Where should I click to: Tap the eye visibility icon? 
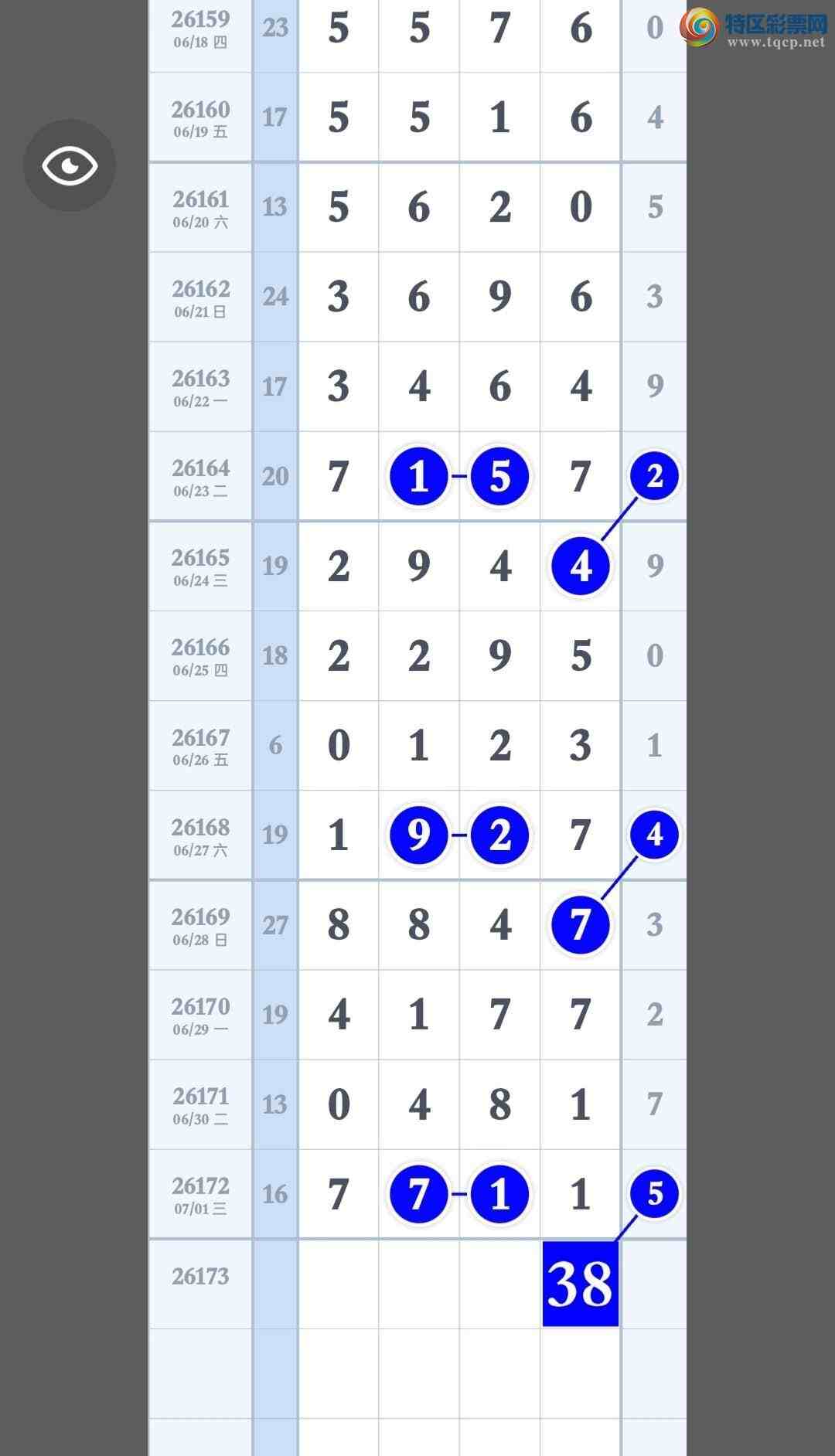[x=70, y=165]
